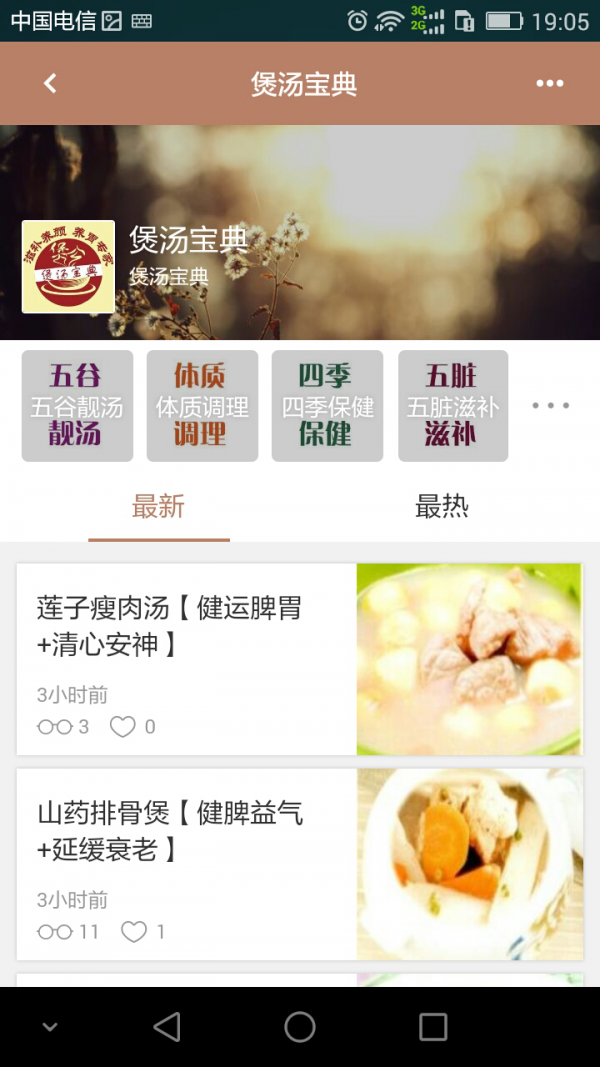This screenshot has width=600, height=1067.
Task: Open the recent apps view
Action: [433, 1026]
